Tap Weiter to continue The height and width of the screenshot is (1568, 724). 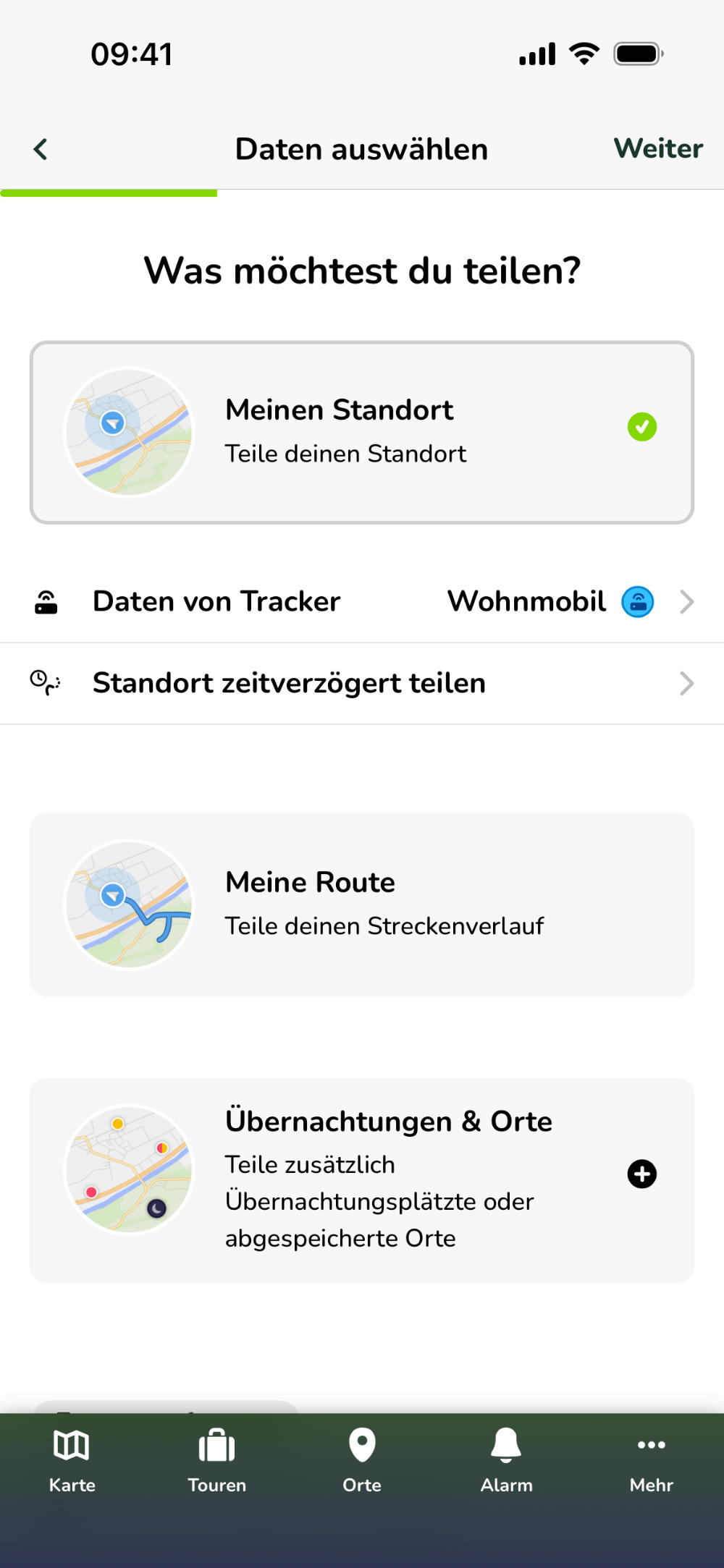point(657,149)
